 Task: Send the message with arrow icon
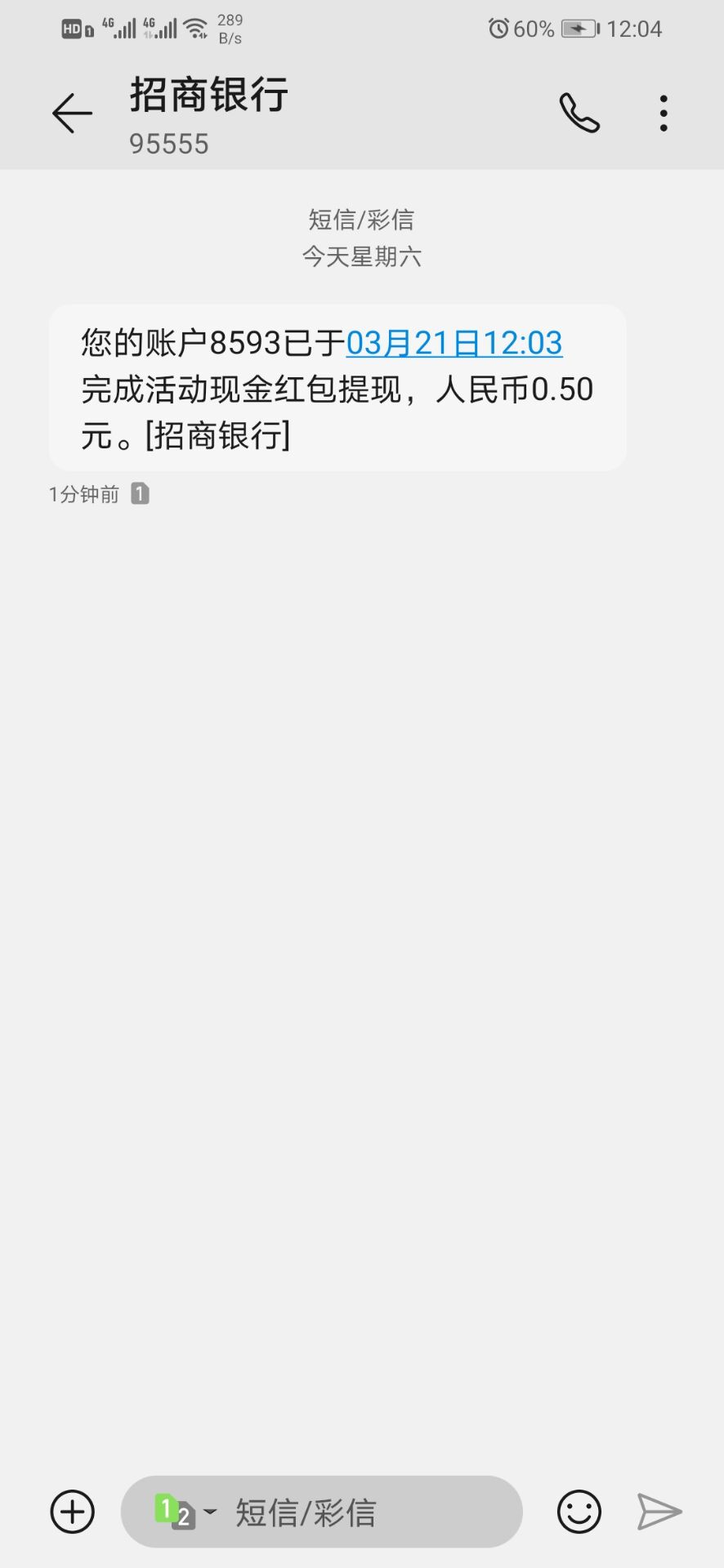659,1512
